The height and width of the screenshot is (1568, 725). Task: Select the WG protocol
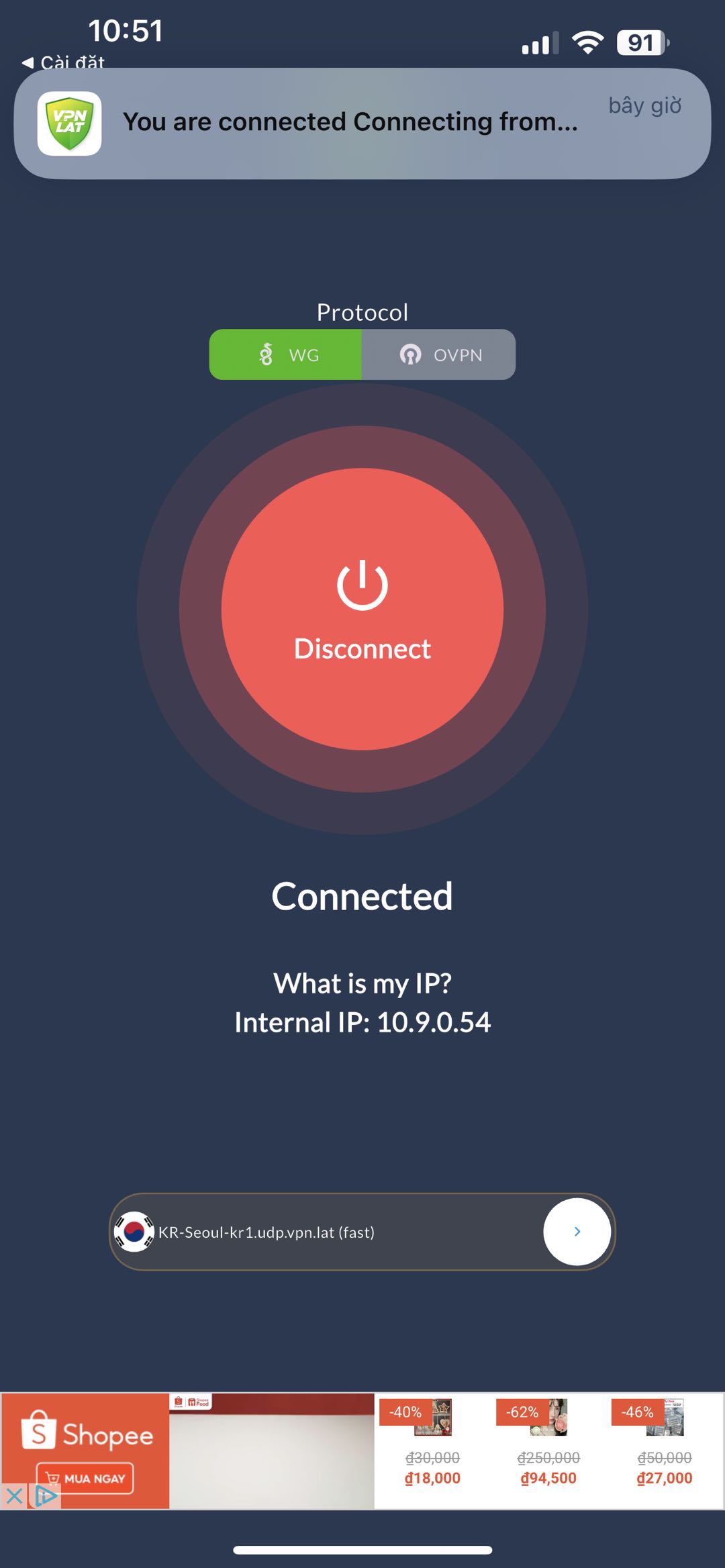(x=286, y=355)
